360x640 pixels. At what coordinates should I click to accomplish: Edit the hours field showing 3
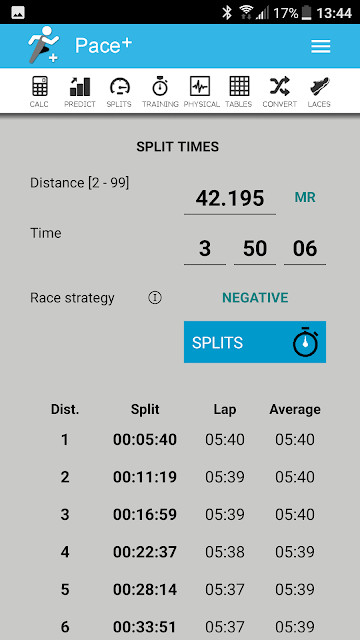205,249
